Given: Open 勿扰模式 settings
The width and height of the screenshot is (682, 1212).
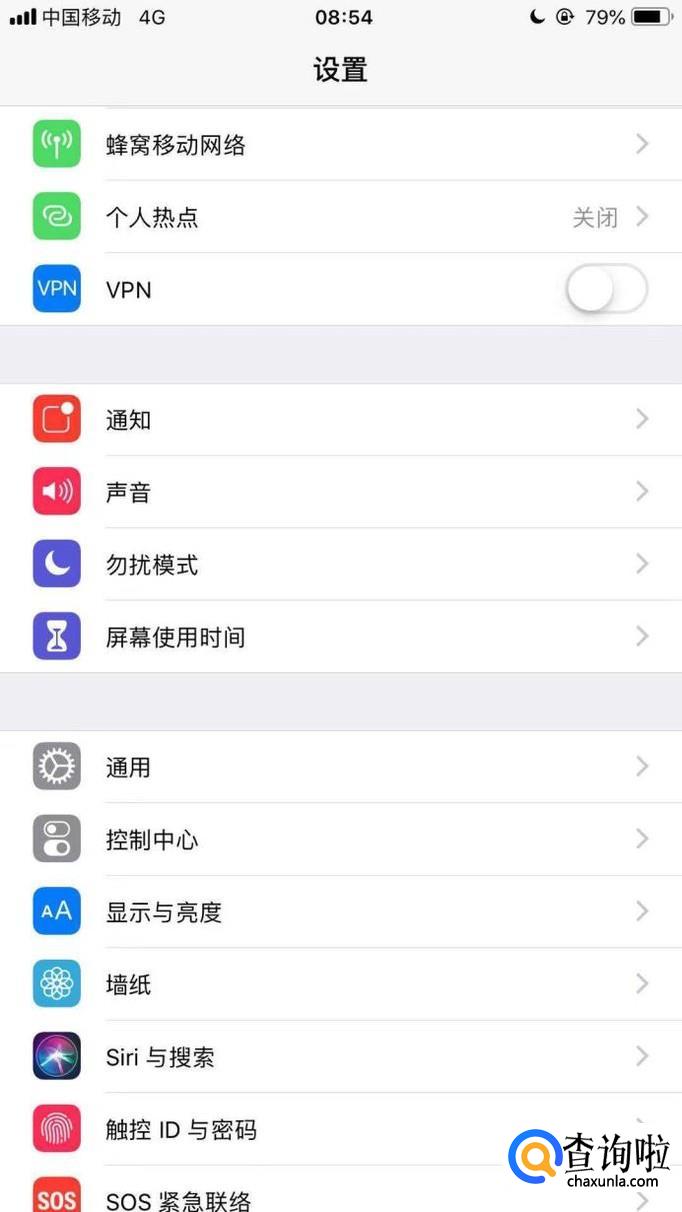Looking at the screenshot, I should tap(340, 565).
